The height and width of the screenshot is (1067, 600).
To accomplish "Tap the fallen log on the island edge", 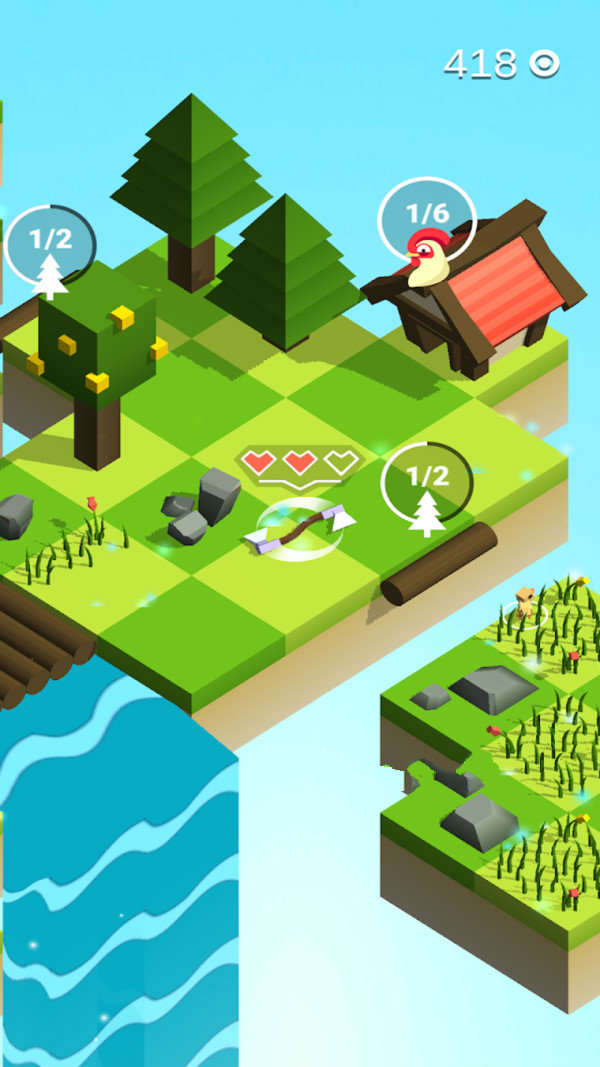I will coord(440,564).
